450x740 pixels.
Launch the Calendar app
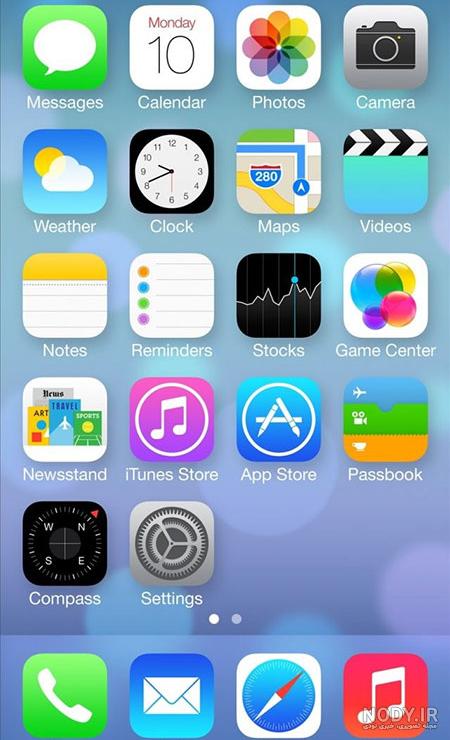pos(172,48)
